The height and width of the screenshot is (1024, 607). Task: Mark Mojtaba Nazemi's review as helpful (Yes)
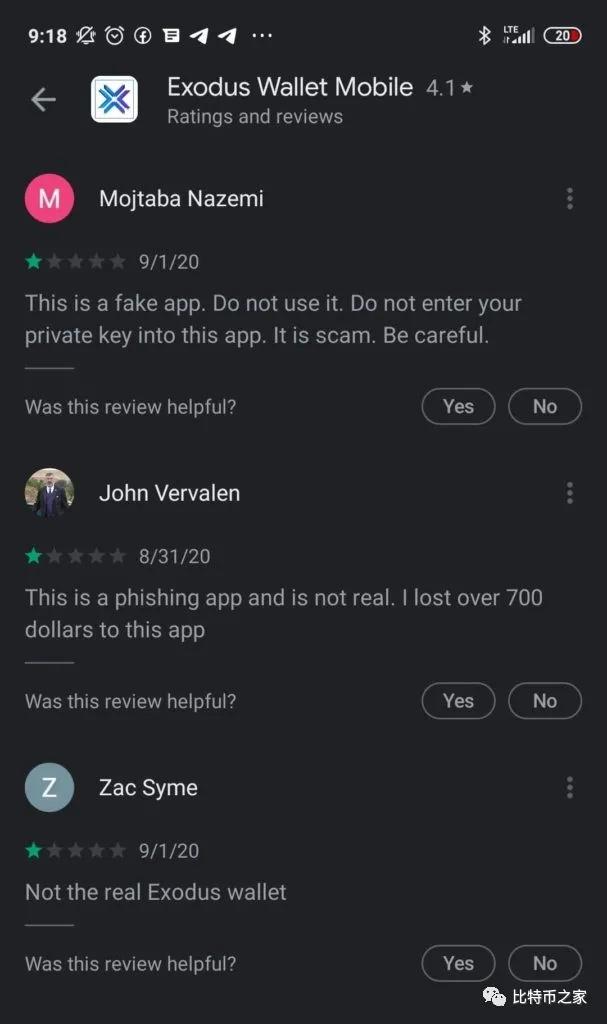458,406
